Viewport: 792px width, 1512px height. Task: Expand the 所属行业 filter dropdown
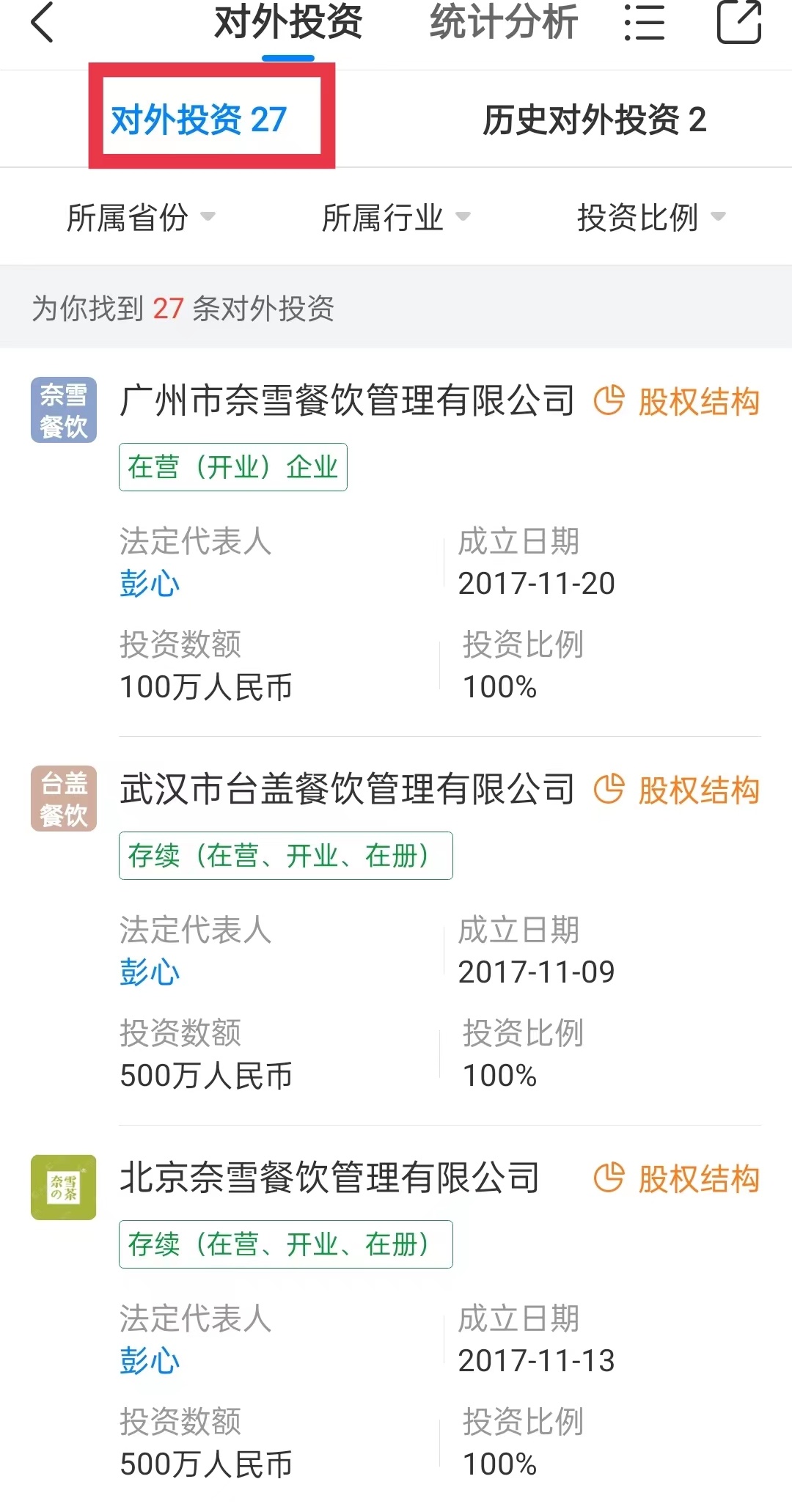pos(396,217)
